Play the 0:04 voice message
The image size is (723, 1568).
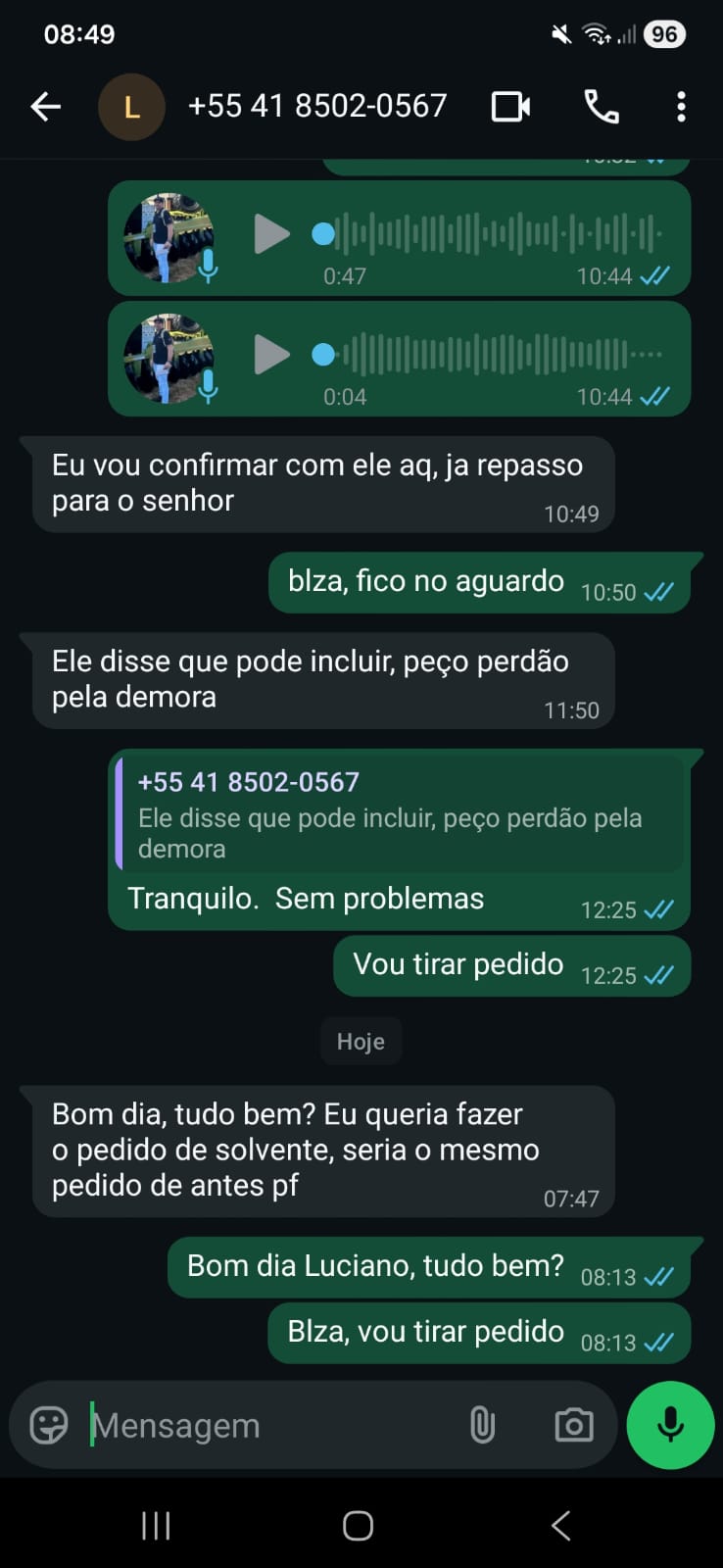(x=271, y=355)
